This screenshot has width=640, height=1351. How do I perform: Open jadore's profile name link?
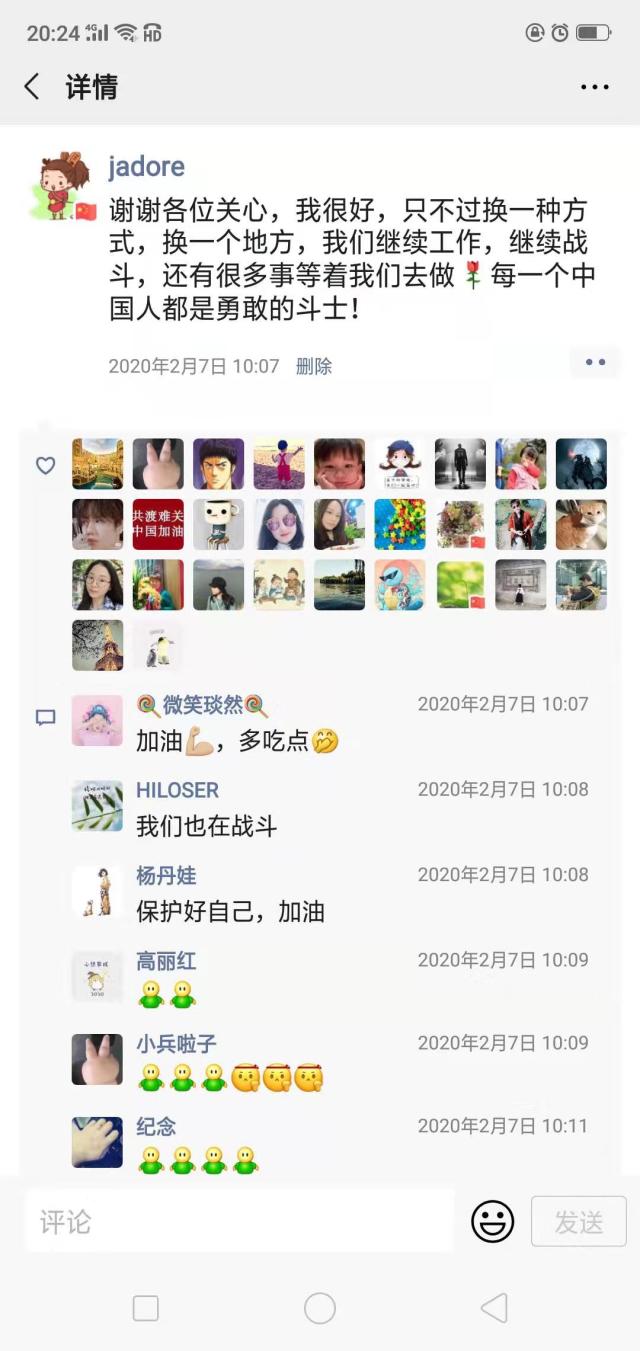[x=146, y=166]
